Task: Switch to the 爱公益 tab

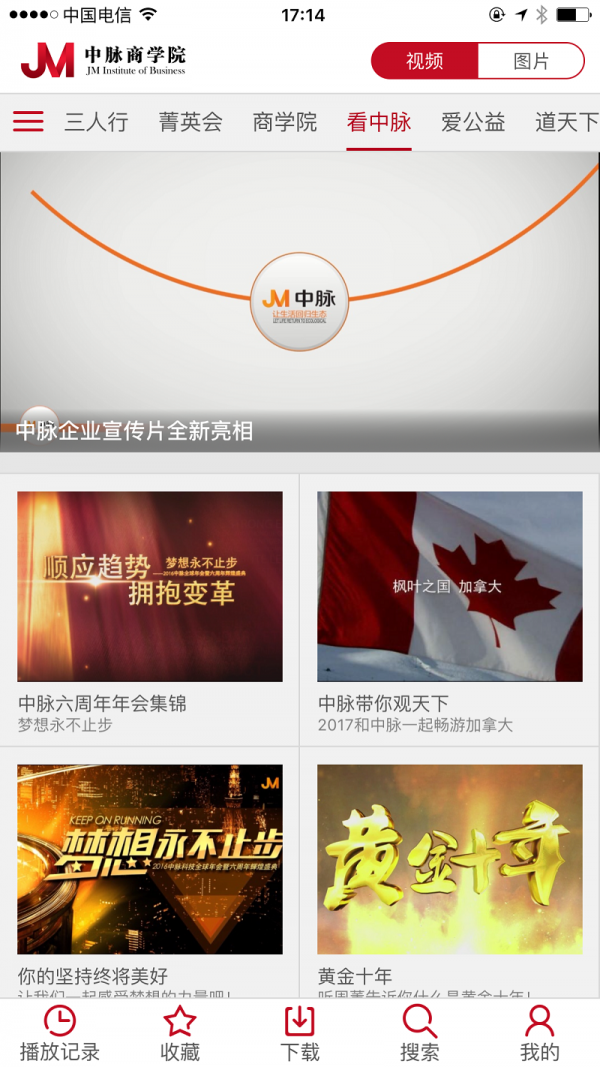Action: 473,122
